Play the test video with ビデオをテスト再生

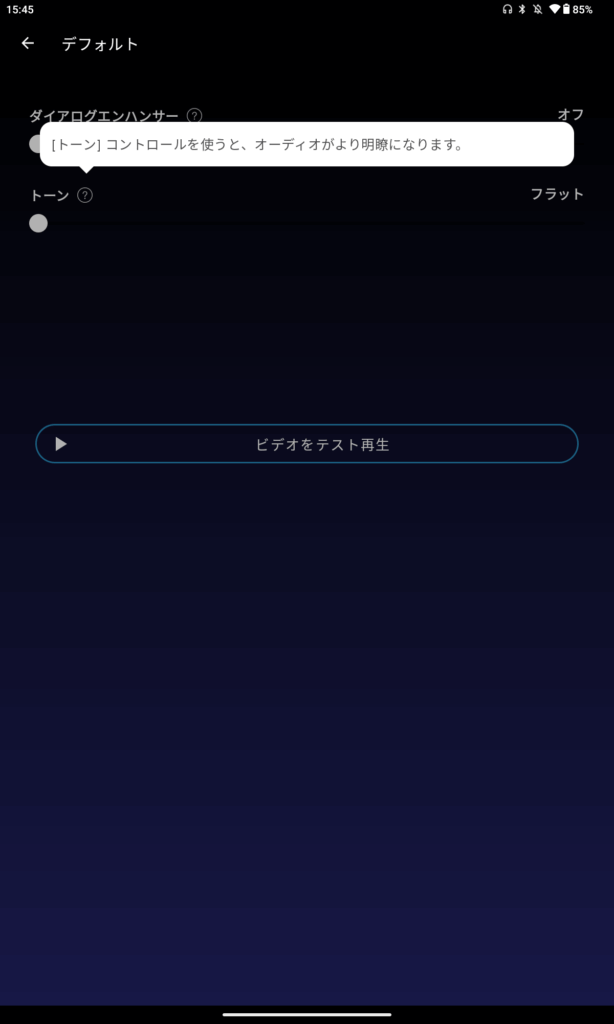point(307,444)
